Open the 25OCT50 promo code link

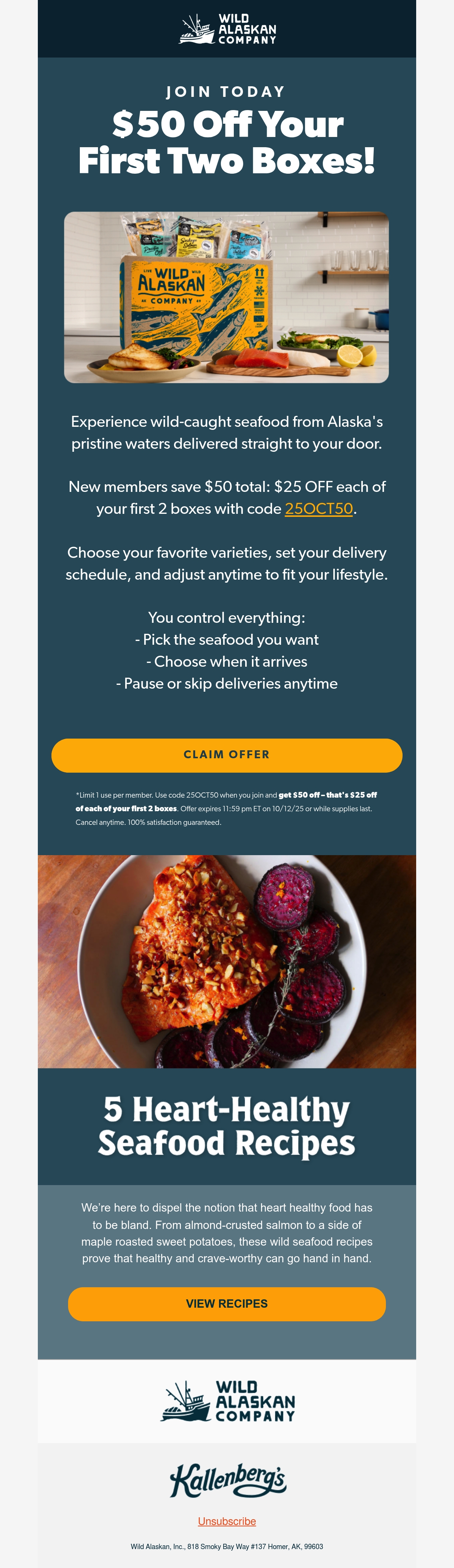319,508
